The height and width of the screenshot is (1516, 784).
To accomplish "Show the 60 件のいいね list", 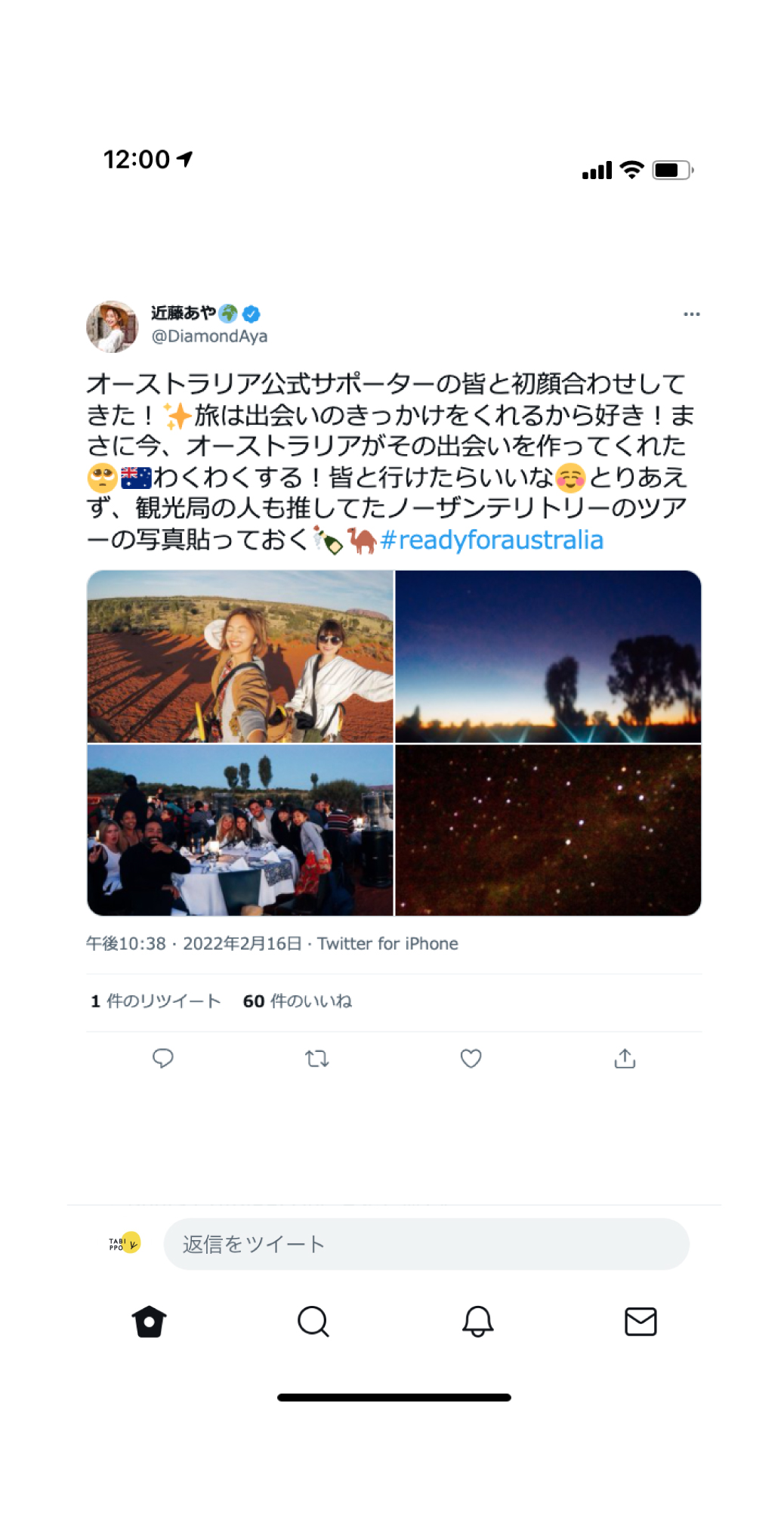I will [x=298, y=1001].
